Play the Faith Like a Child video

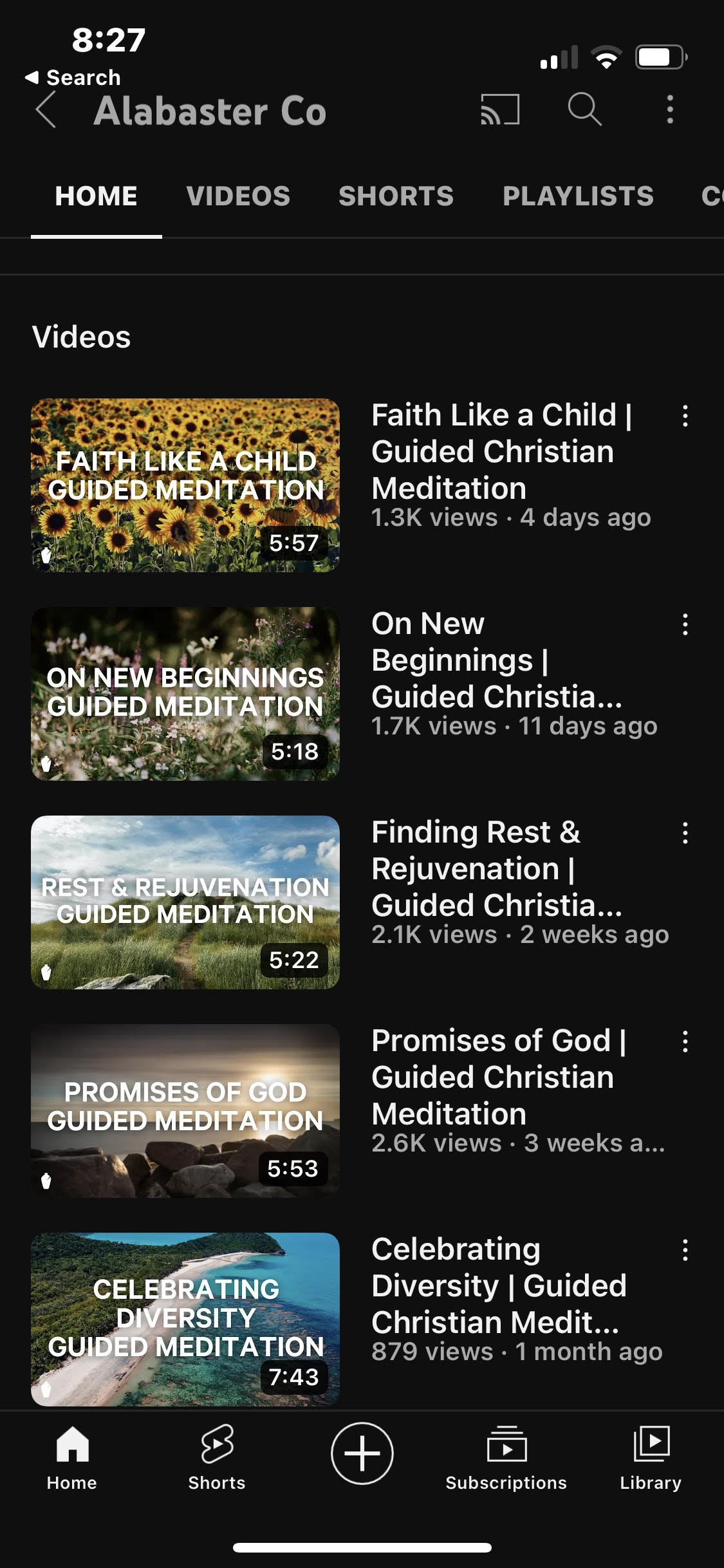(x=185, y=485)
